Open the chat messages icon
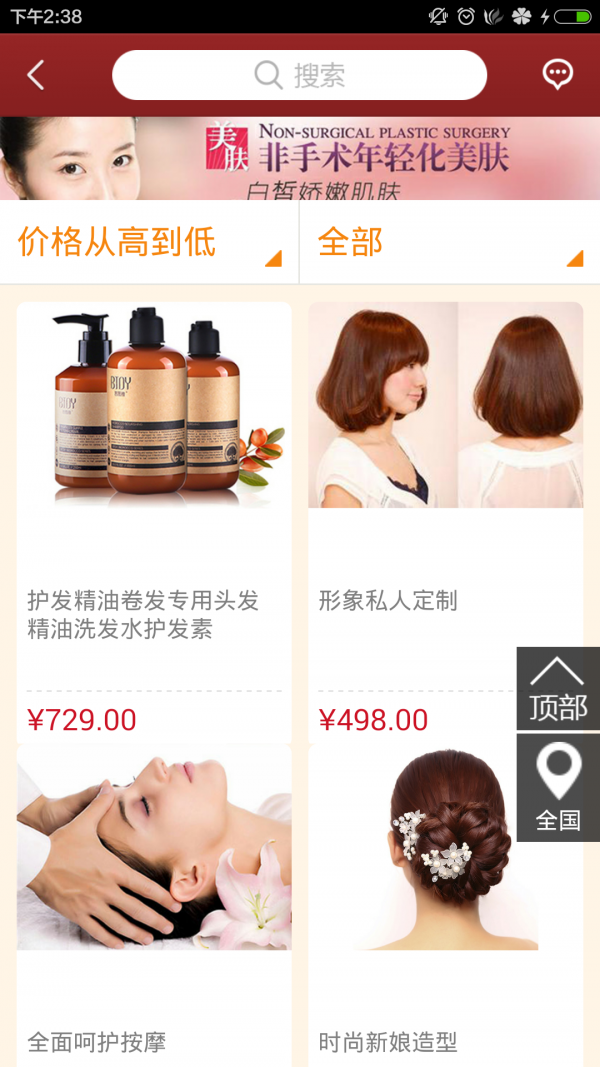The image size is (600, 1067). [557, 74]
